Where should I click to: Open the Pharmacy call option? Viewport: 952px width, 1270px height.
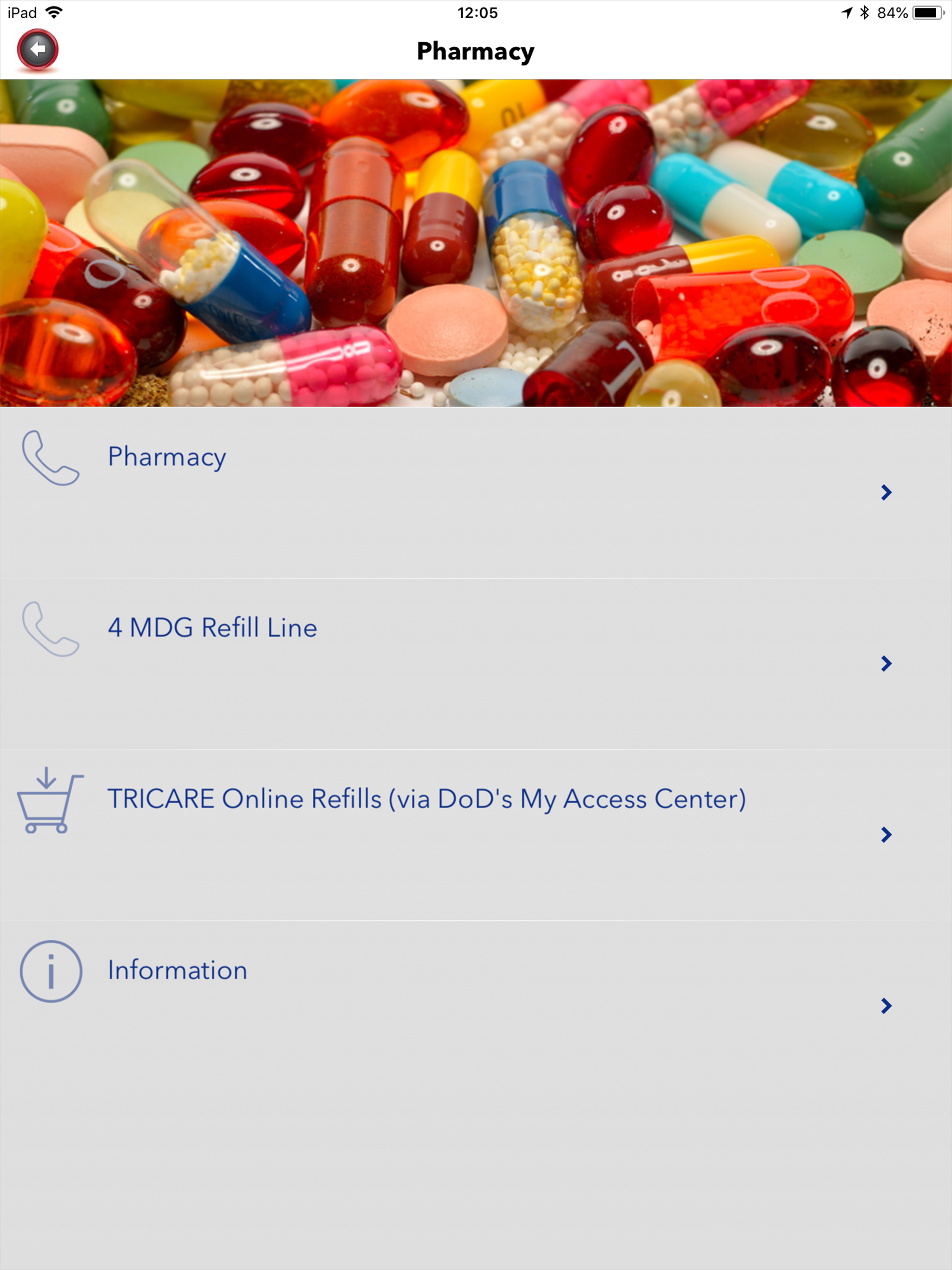[167, 456]
